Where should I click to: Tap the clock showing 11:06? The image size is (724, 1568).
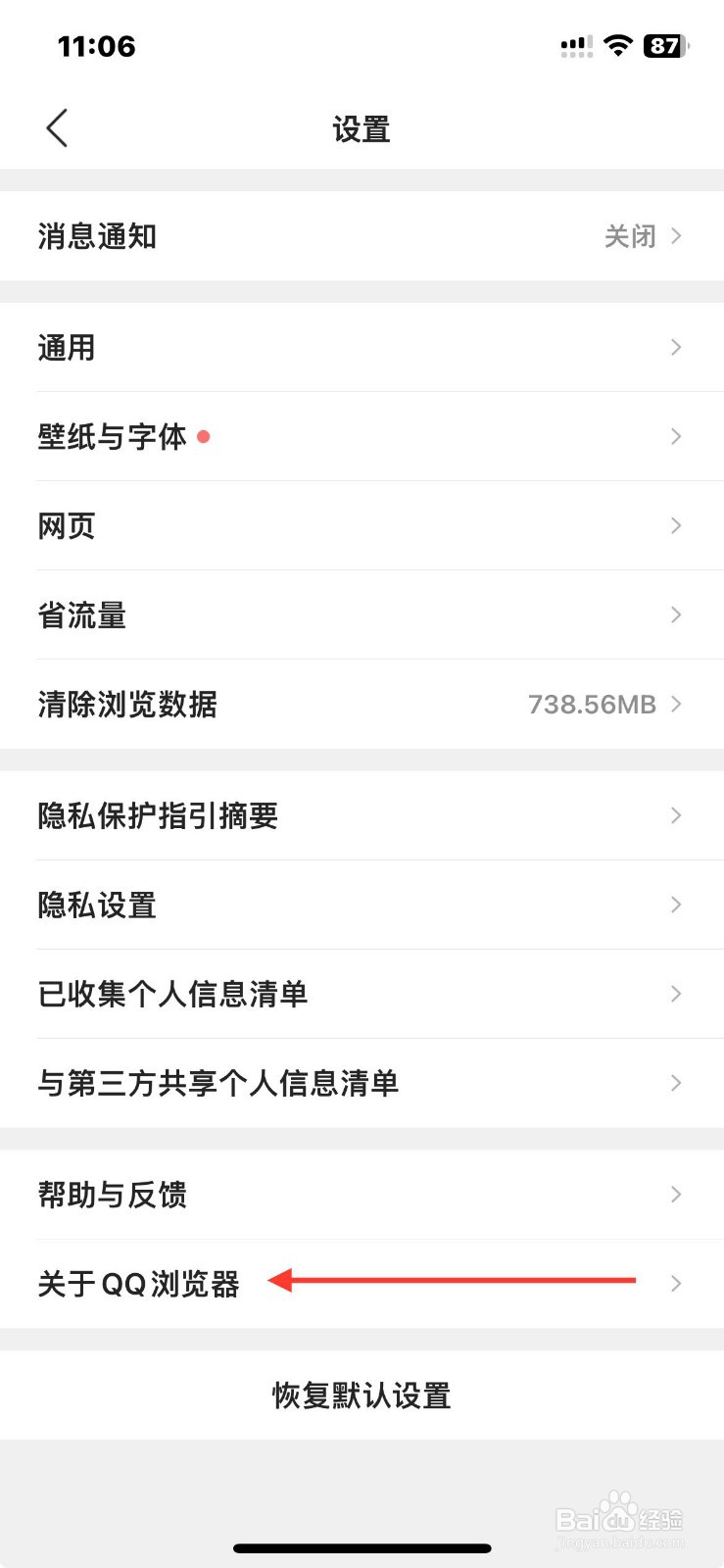[x=95, y=45]
